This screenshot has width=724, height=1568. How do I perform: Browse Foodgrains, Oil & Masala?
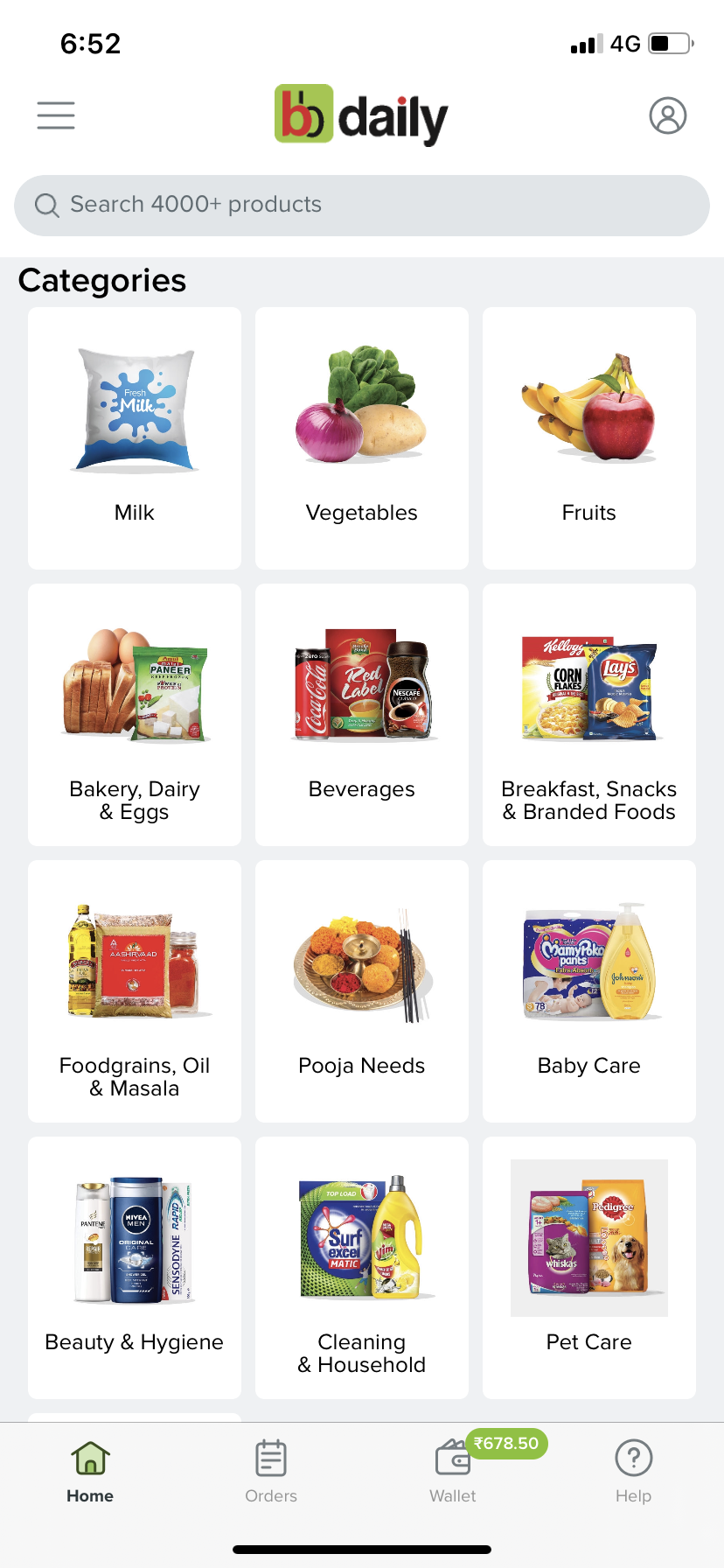[x=135, y=990]
